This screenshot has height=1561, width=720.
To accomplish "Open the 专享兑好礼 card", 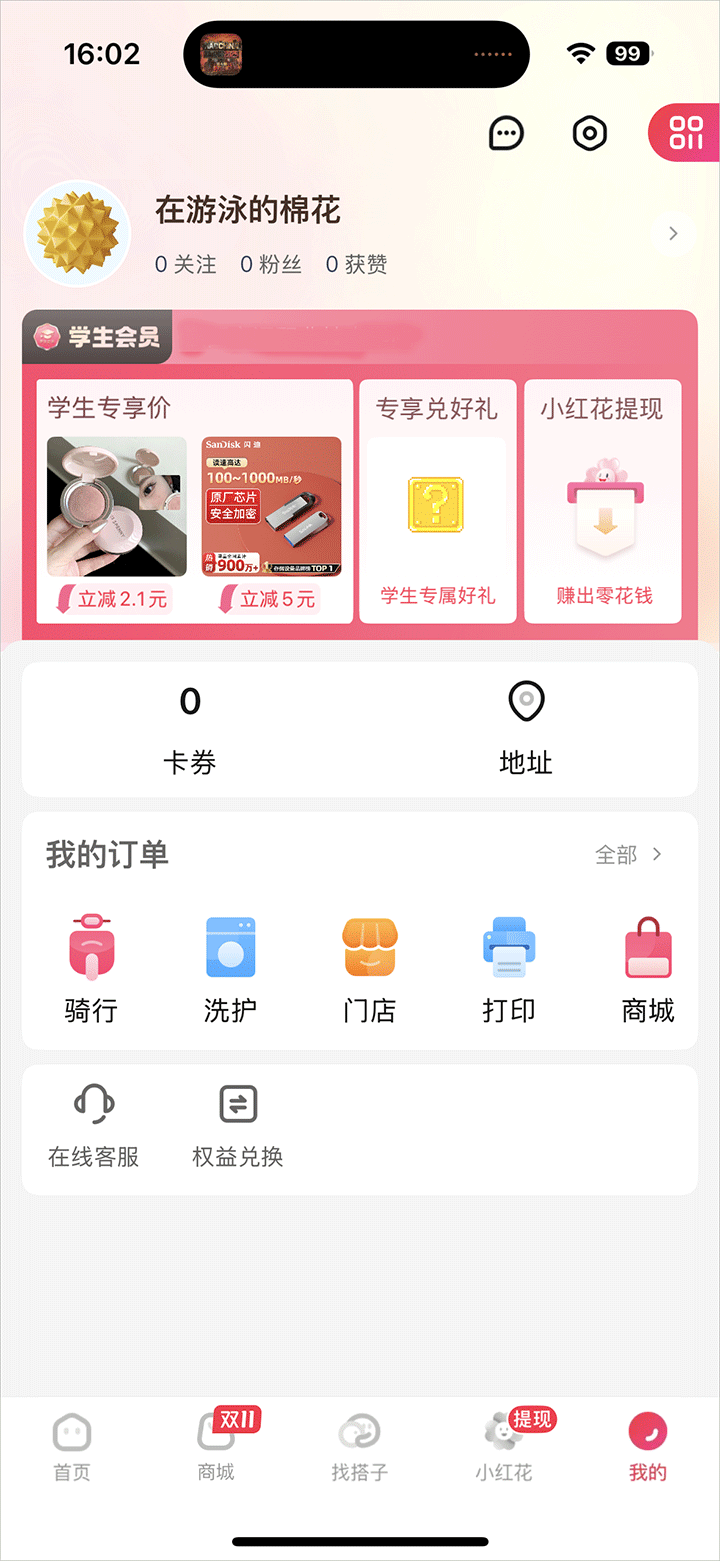I will coord(437,502).
